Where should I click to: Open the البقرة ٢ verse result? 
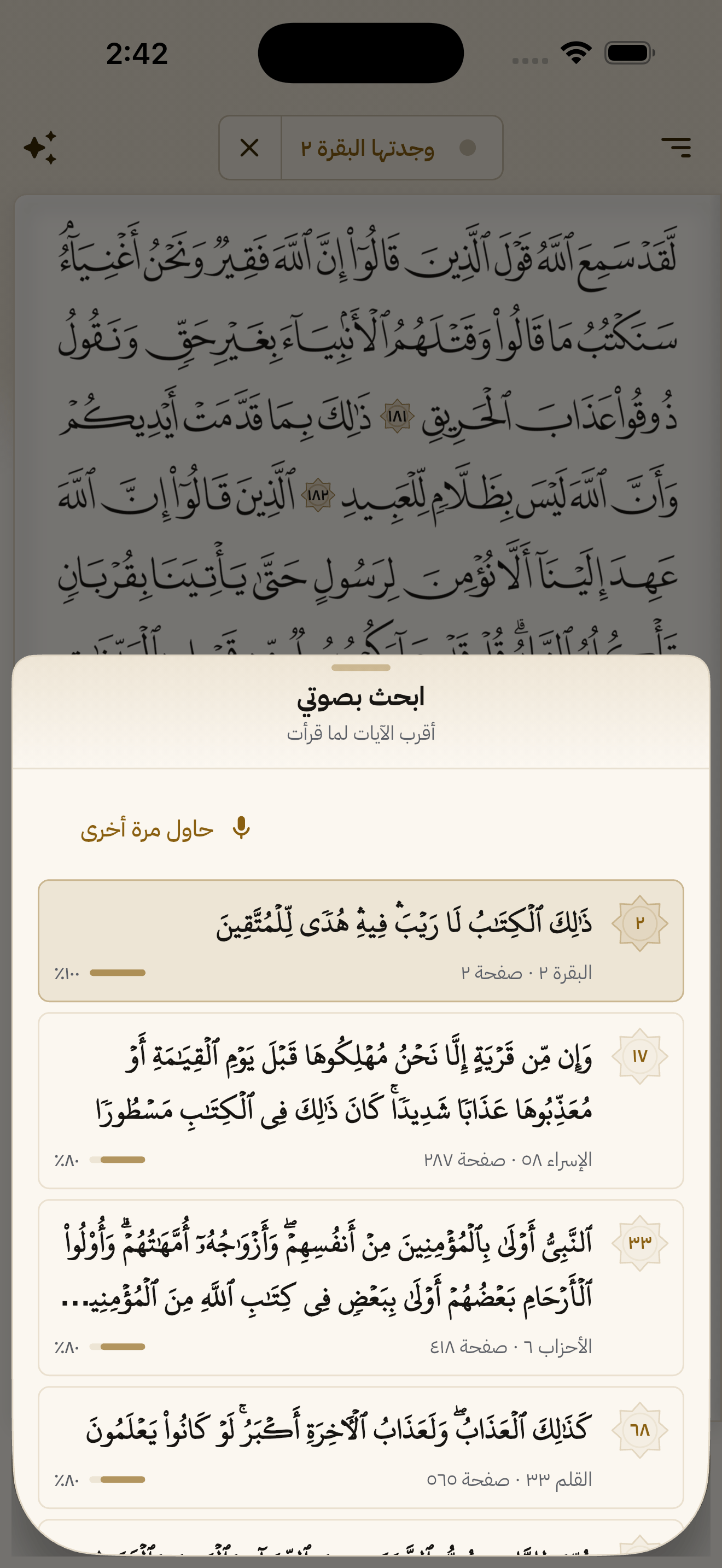coord(361,940)
